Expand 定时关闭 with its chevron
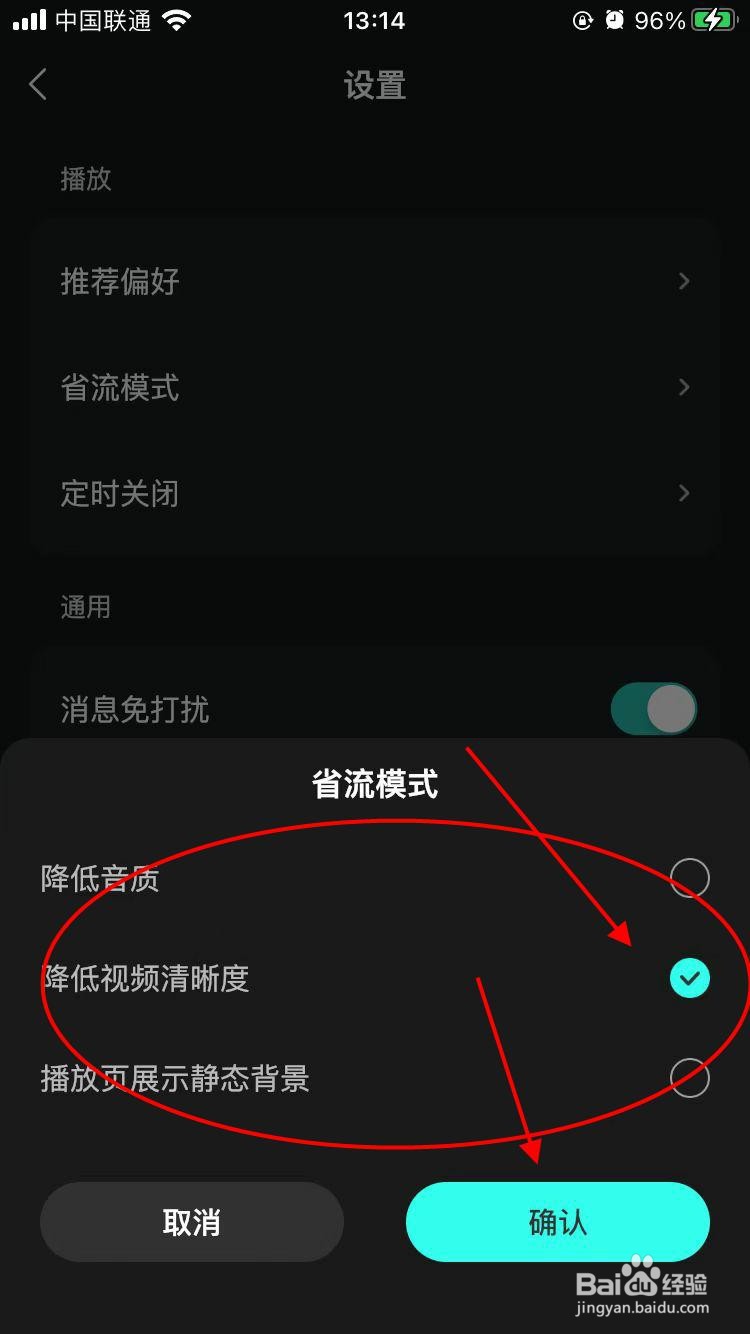 [x=684, y=493]
